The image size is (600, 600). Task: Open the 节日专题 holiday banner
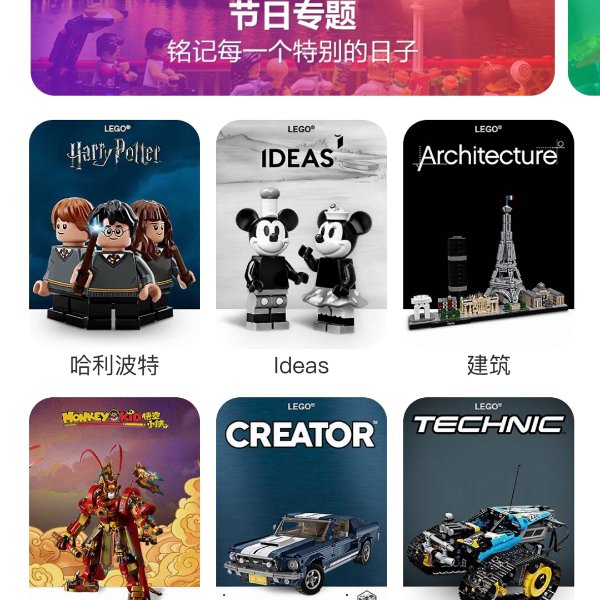point(292,45)
